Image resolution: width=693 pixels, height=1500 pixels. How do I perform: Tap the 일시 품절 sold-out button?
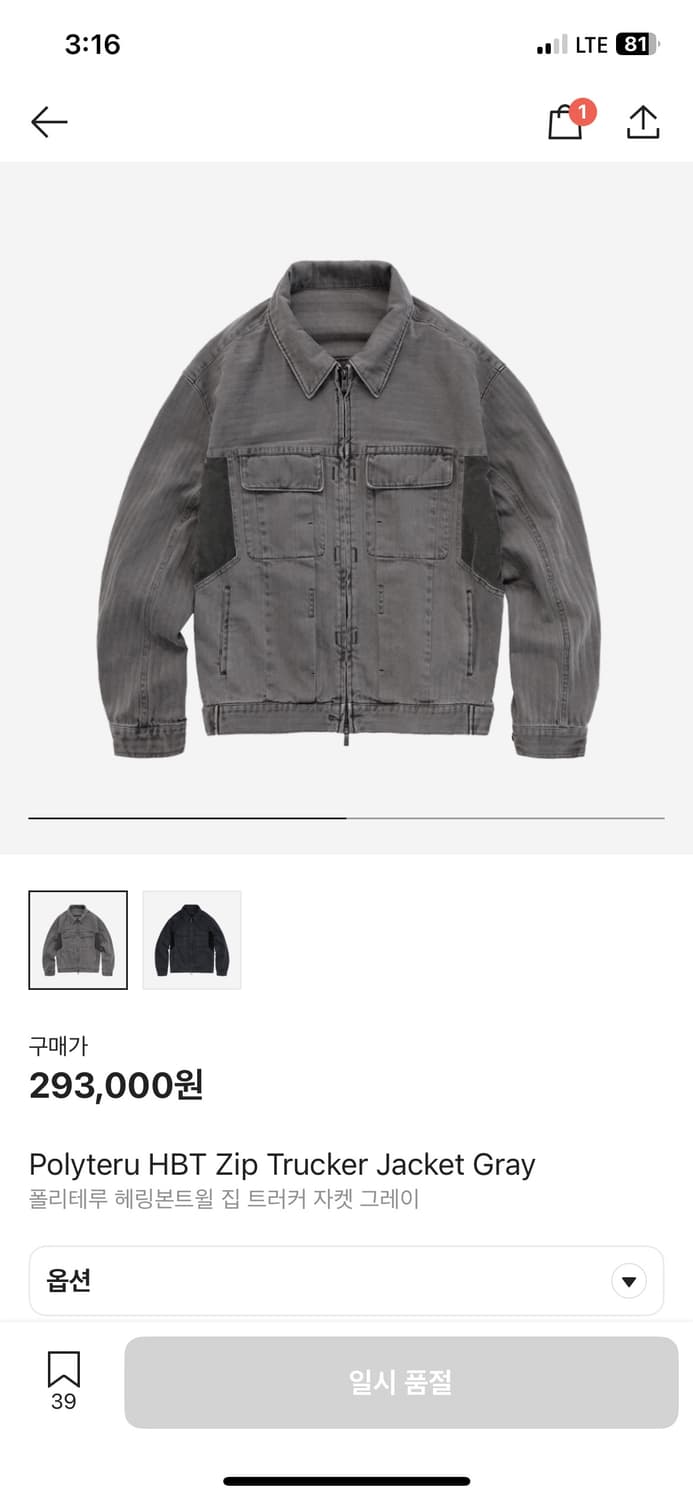coord(401,1383)
